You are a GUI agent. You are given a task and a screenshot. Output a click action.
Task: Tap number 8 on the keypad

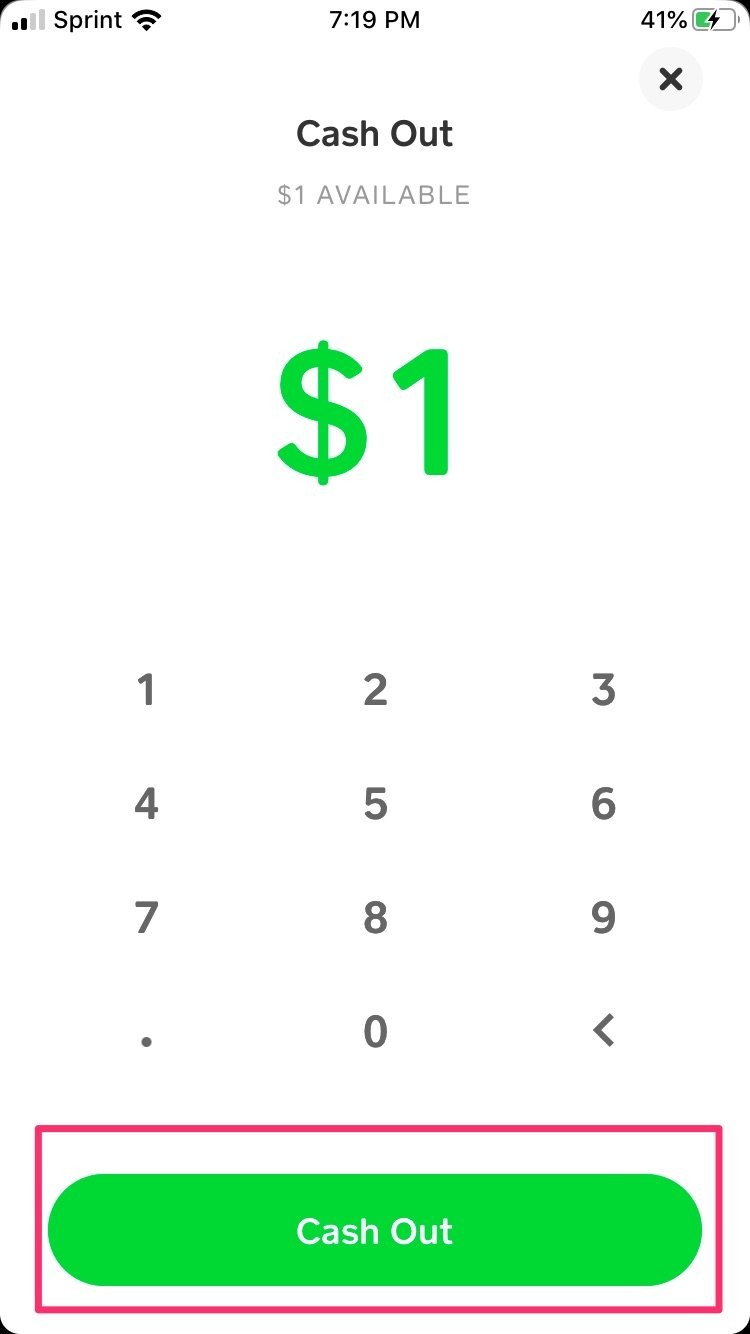374,916
